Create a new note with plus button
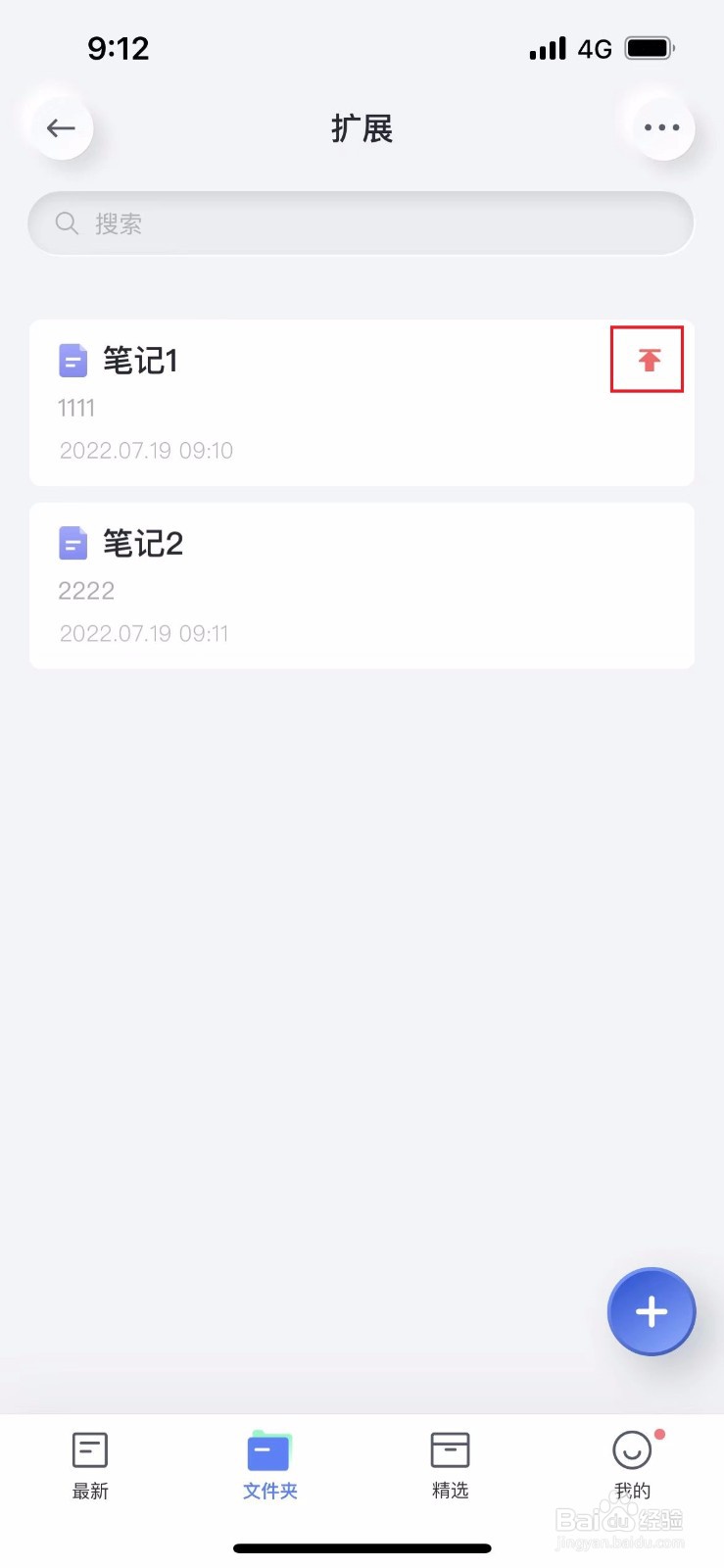 [652, 1311]
